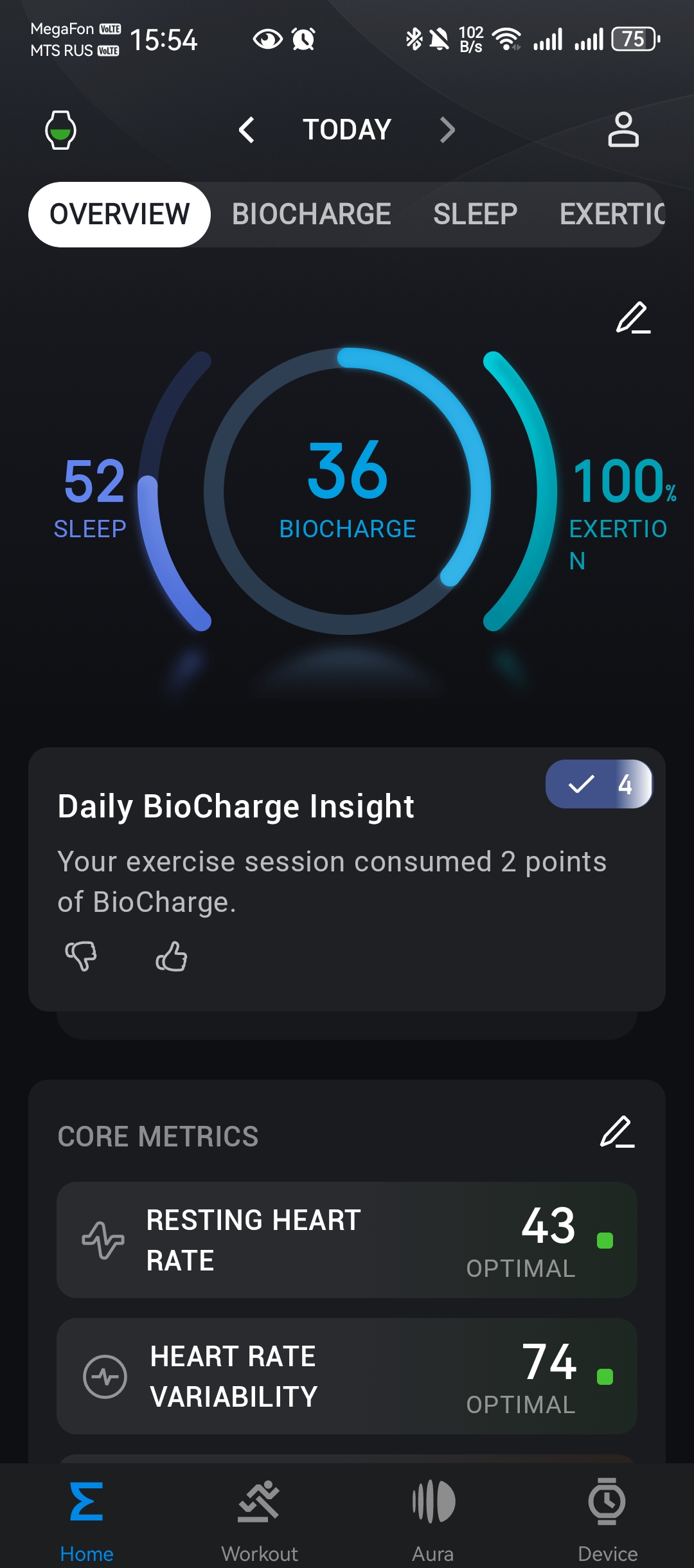The image size is (694, 1568).
Task: Like the Daily BioCharge Insight
Action: point(172,956)
